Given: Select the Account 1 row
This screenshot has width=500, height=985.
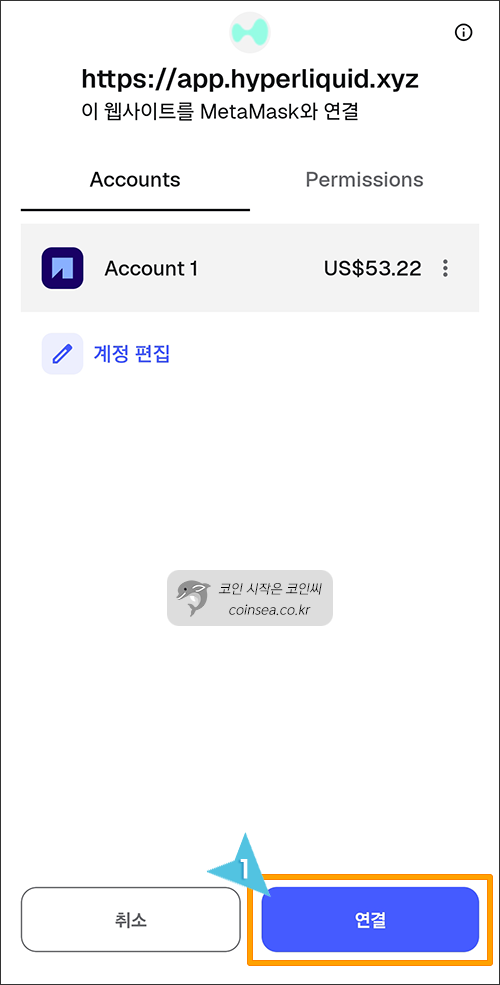Looking at the screenshot, I should click(250, 268).
